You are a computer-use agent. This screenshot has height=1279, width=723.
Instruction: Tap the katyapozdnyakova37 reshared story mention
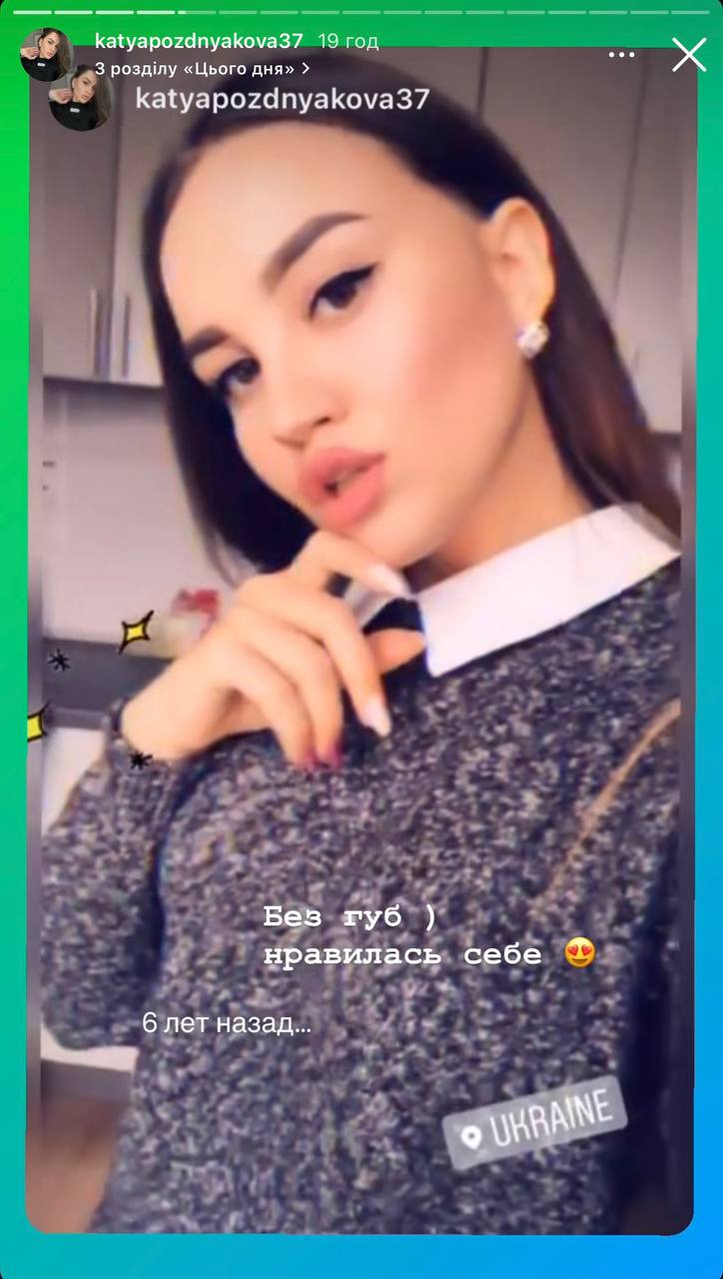(x=282, y=99)
